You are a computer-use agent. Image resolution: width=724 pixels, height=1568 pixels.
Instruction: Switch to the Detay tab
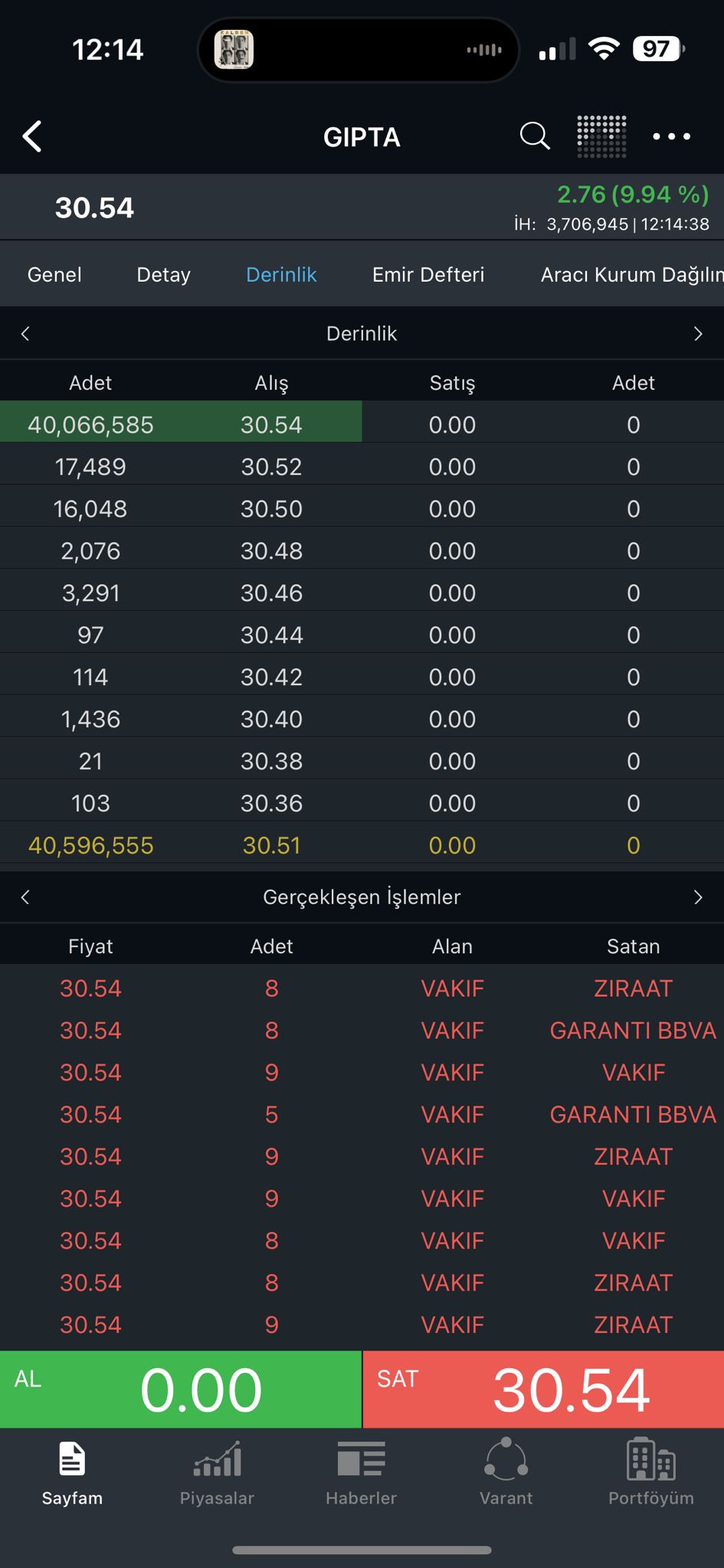(x=164, y=275)
